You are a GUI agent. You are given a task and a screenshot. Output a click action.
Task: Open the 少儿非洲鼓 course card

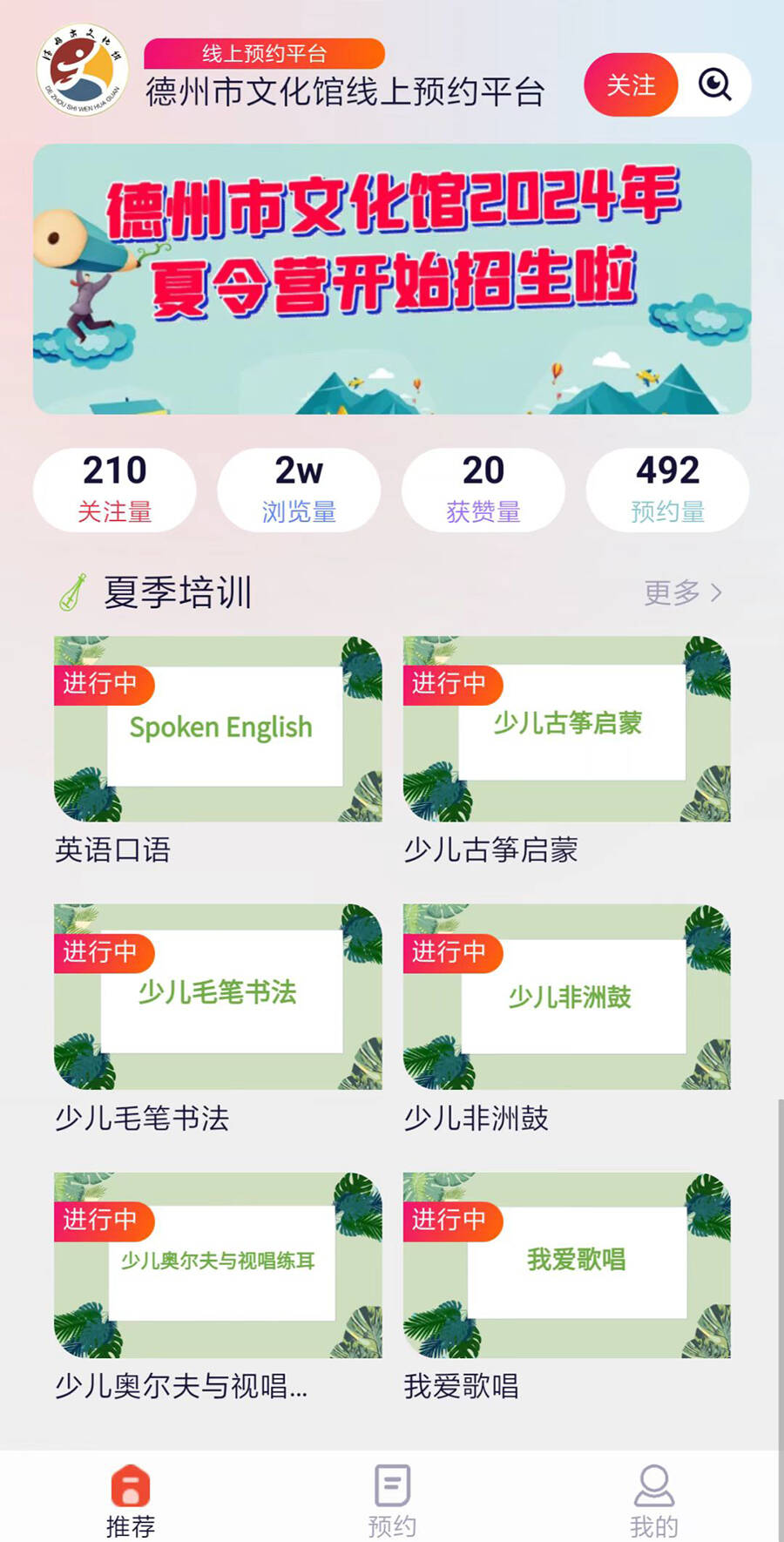coord(566,998)
